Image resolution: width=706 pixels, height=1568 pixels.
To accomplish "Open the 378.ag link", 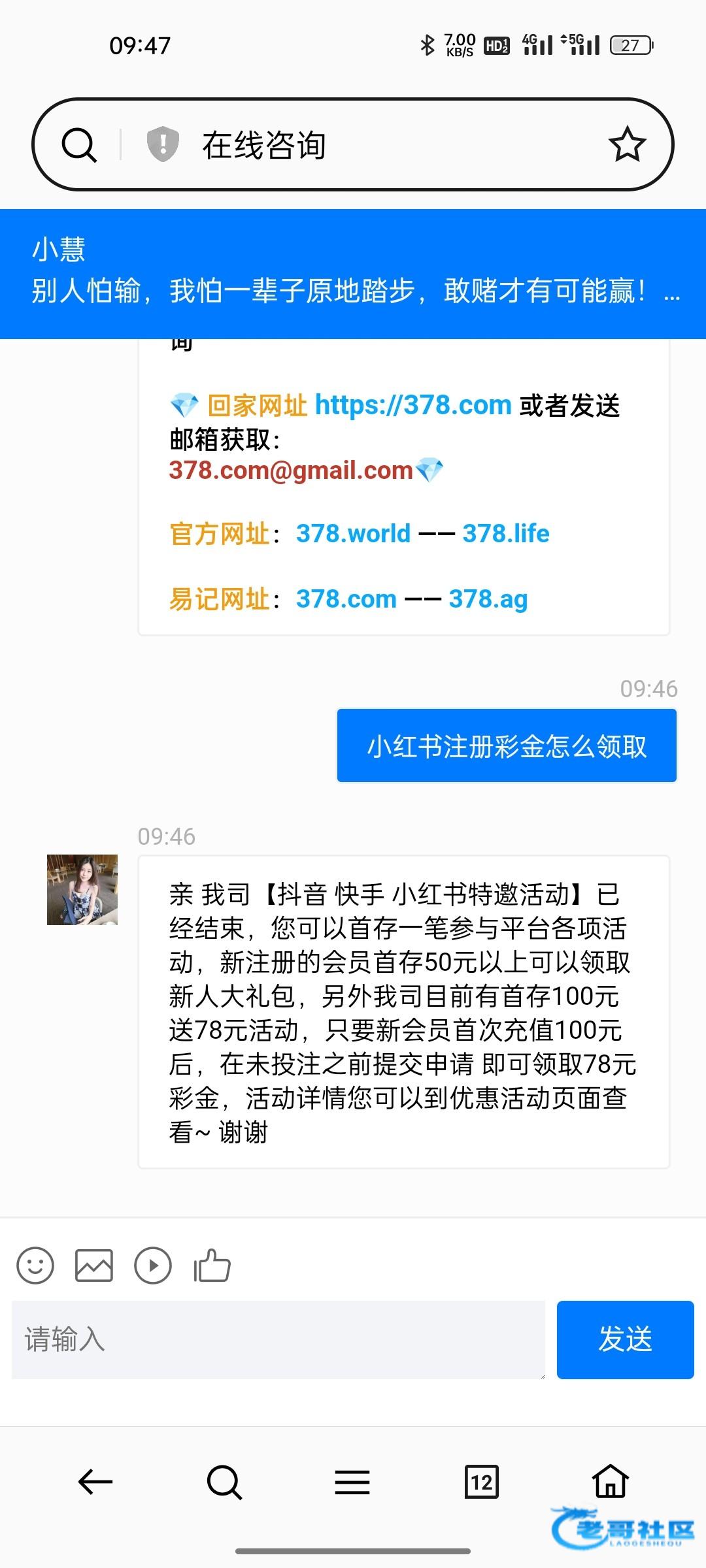I will pos(488,599).
